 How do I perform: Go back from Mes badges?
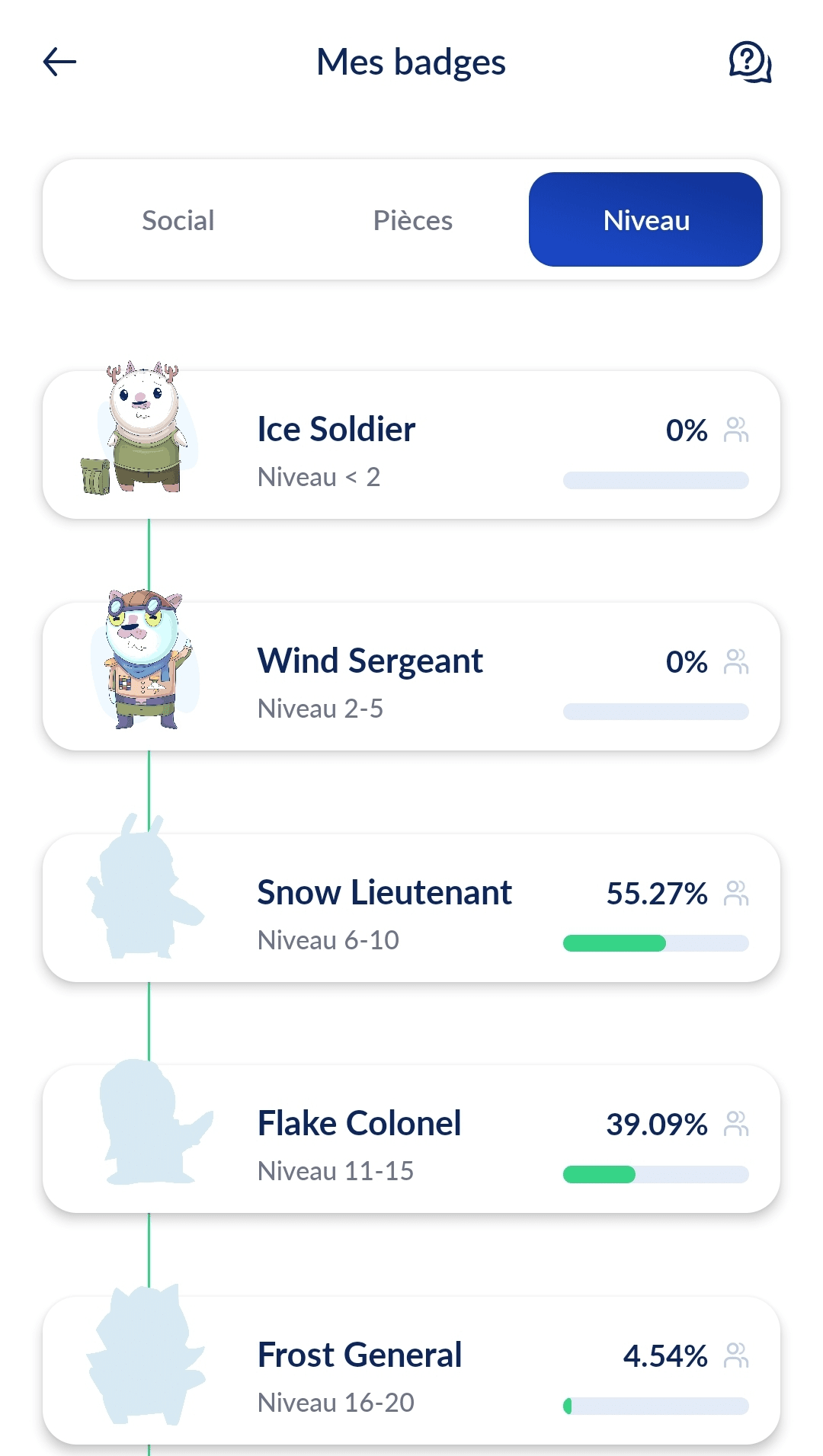59,62
